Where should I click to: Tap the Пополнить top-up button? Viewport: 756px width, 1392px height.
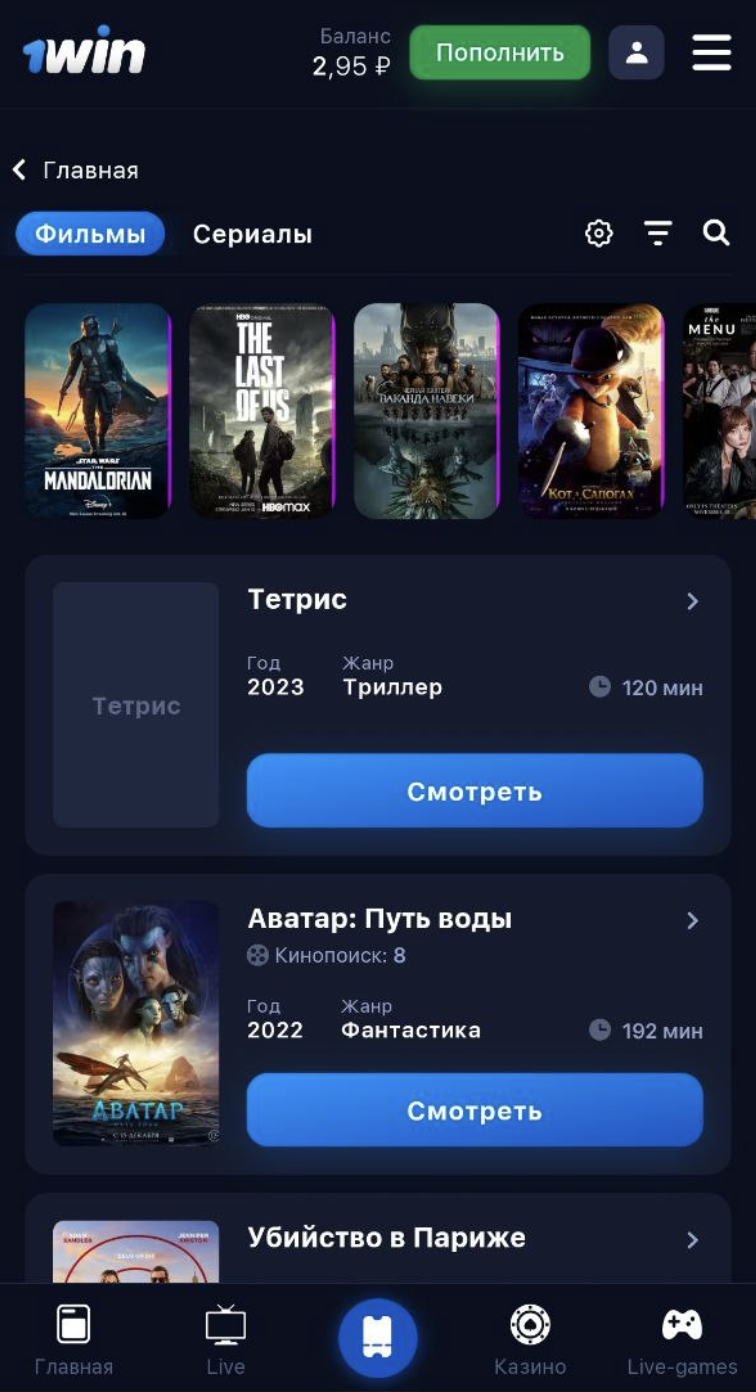coord(499,53)
